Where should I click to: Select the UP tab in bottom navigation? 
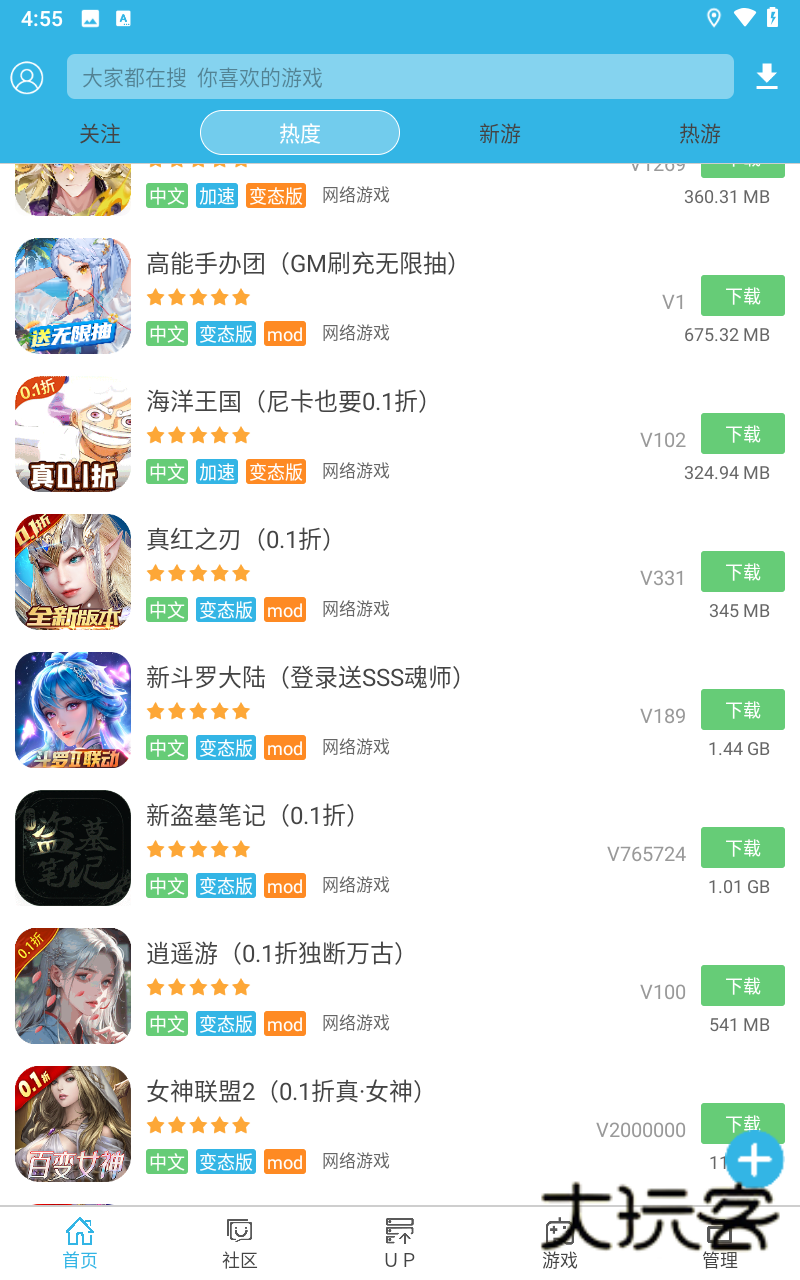click(399, 1242)
